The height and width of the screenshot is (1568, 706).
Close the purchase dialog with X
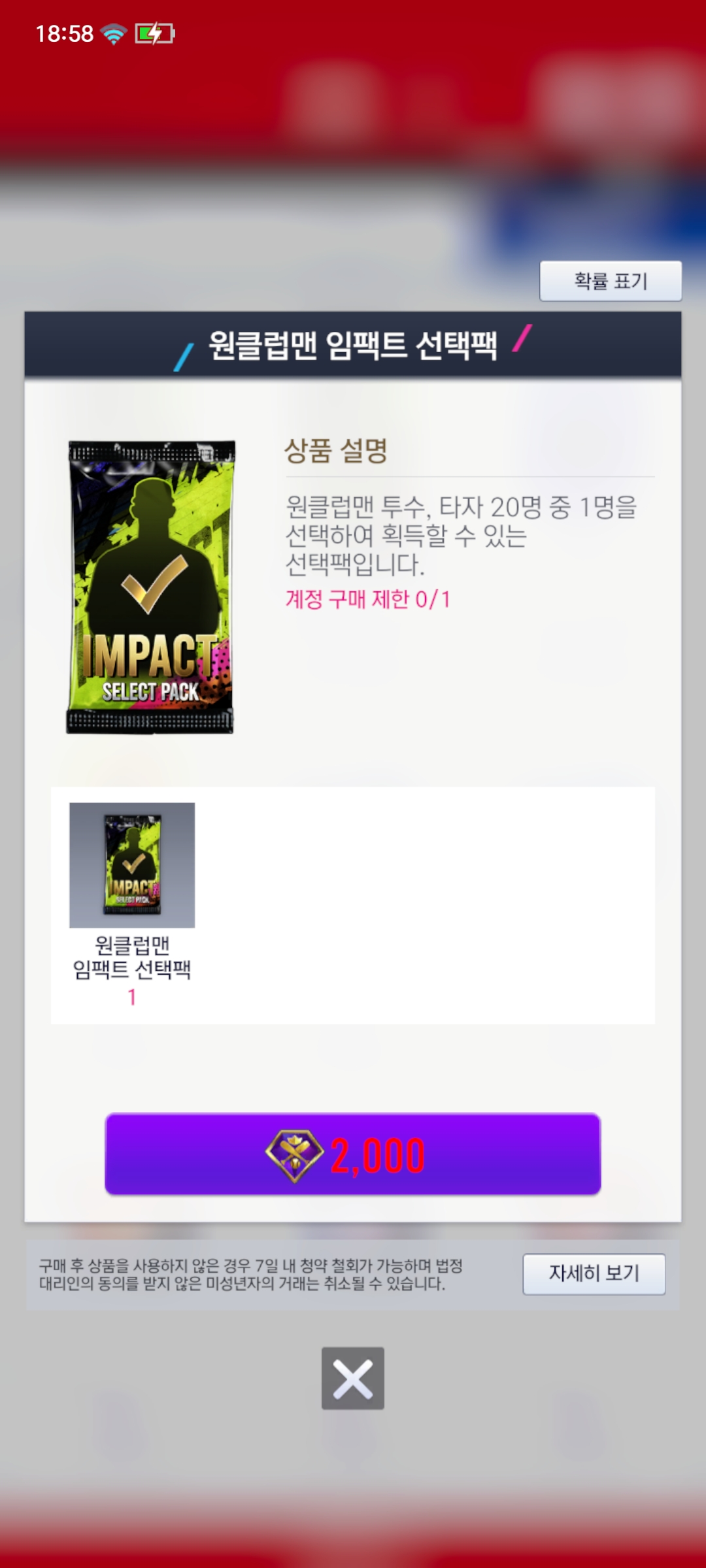(353, 1378)
